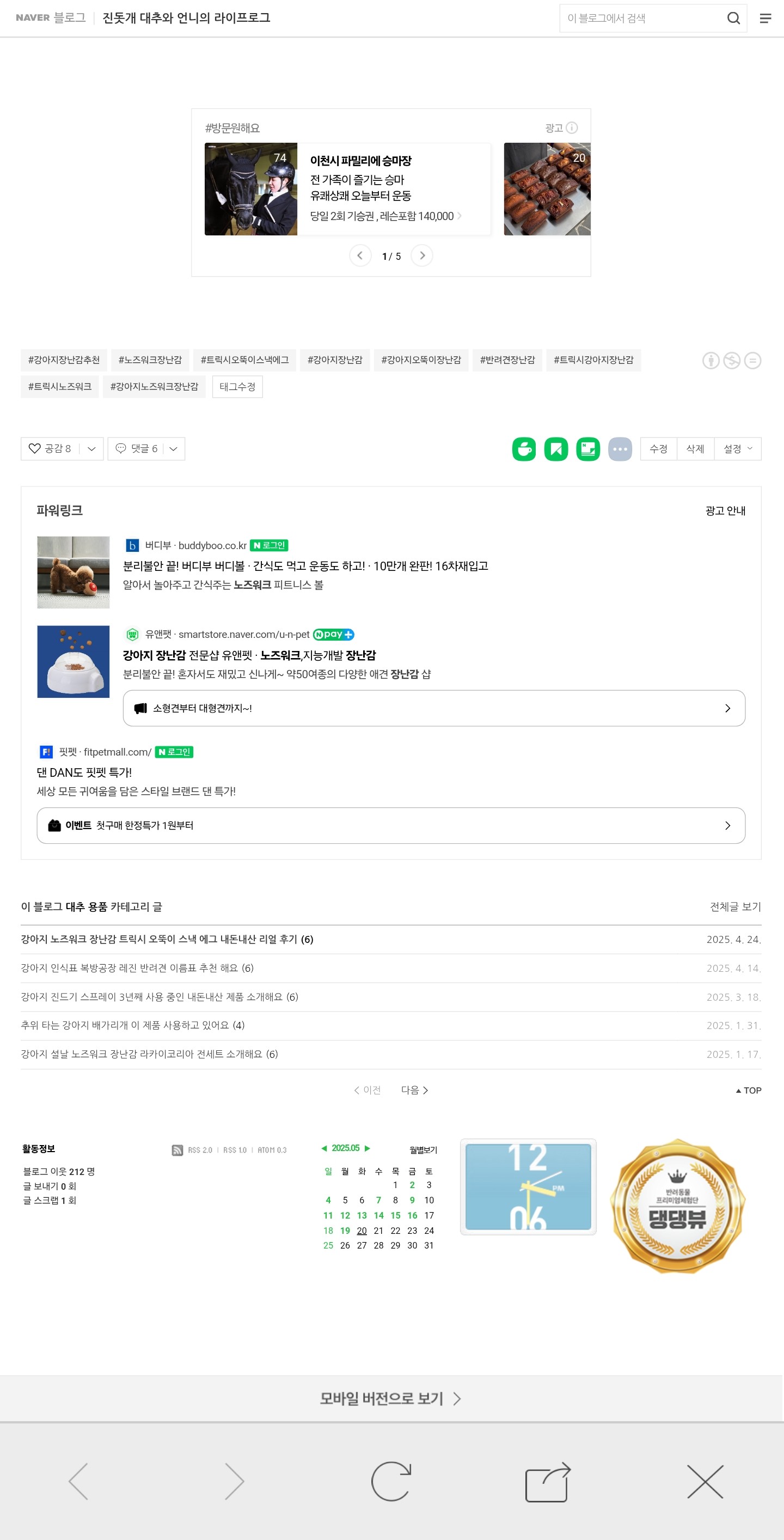The image size is (784, 1540).
Task: Open the 설정 dropdown
Action: click(737, 449)
